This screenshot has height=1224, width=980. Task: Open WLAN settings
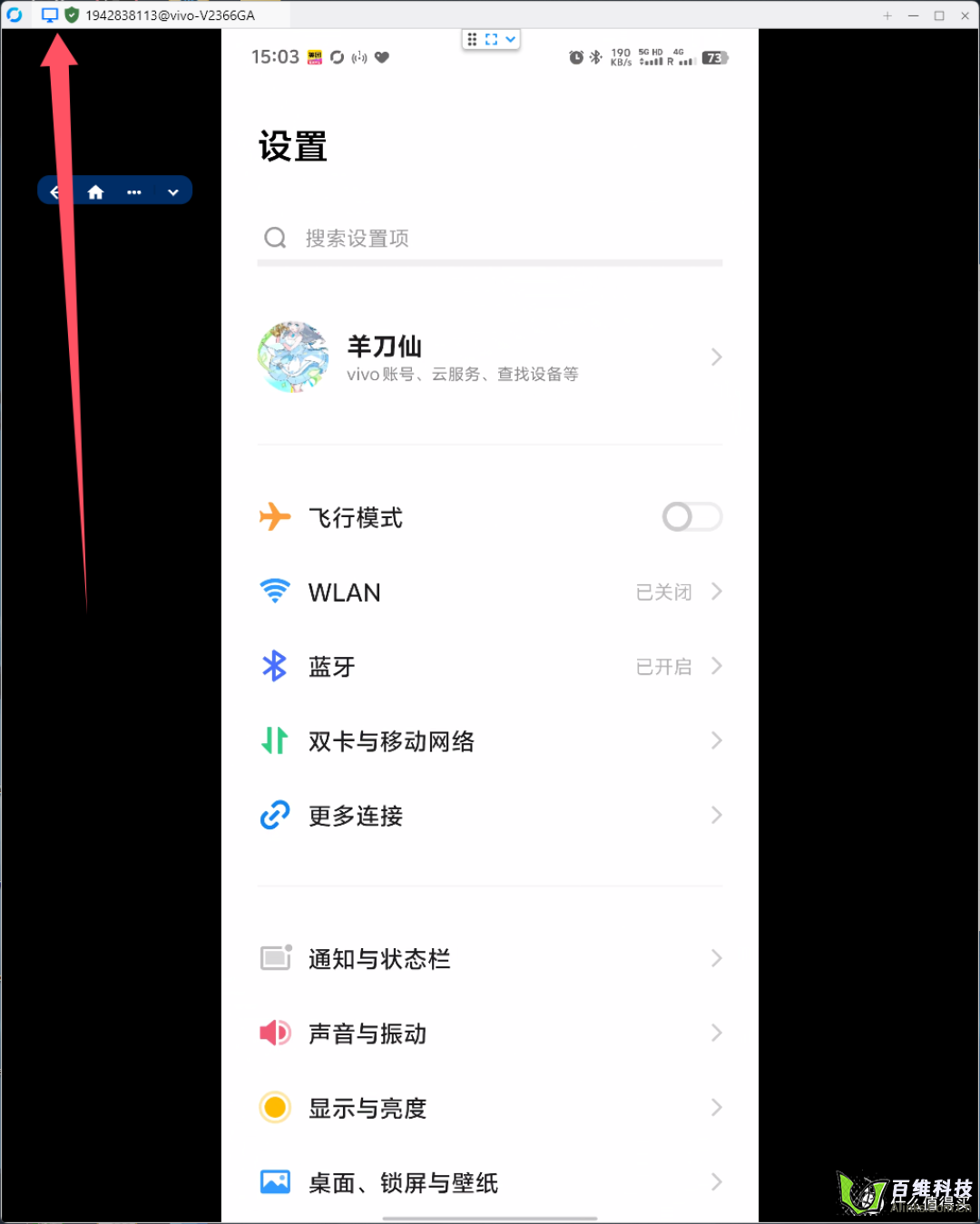click(490, 592)
